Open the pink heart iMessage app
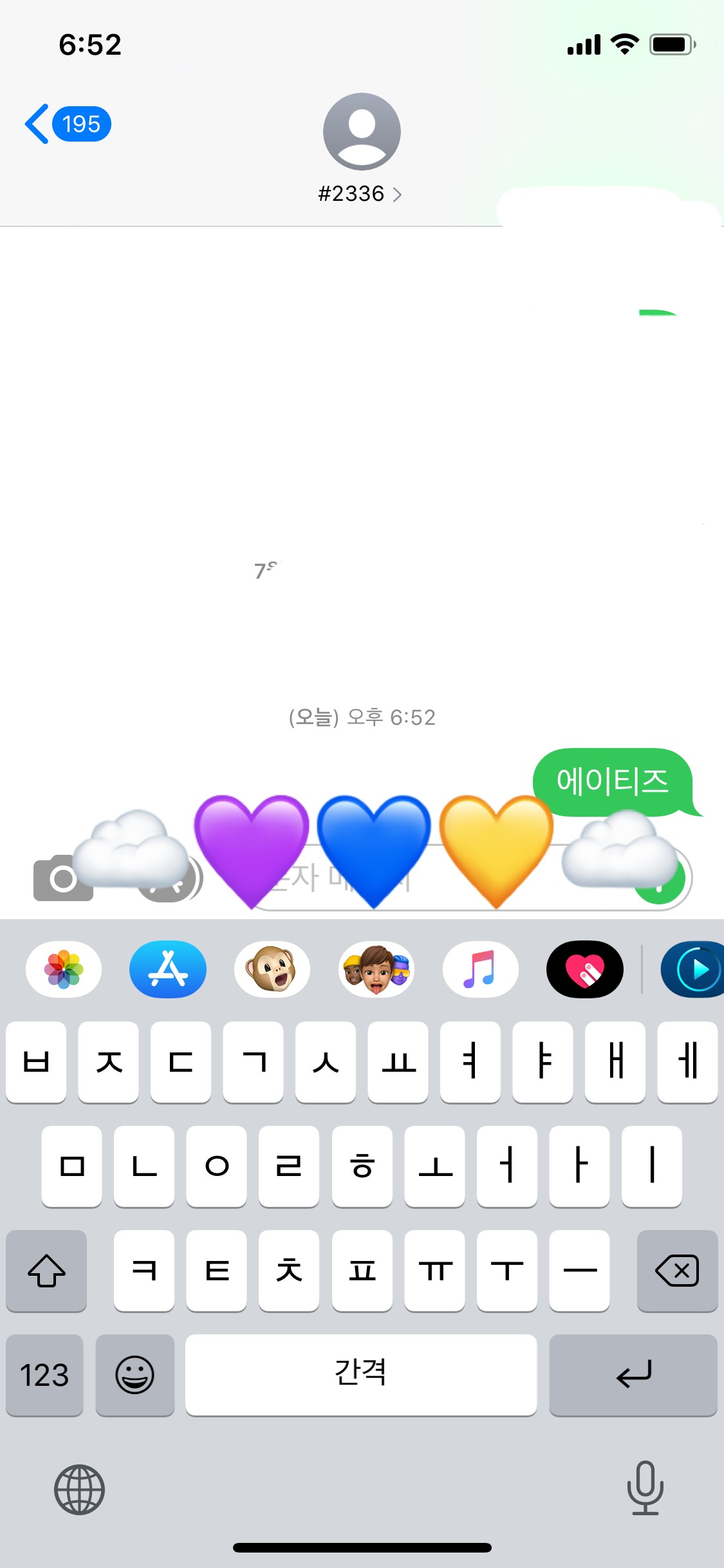The image size is (724, 1568). 585,969
